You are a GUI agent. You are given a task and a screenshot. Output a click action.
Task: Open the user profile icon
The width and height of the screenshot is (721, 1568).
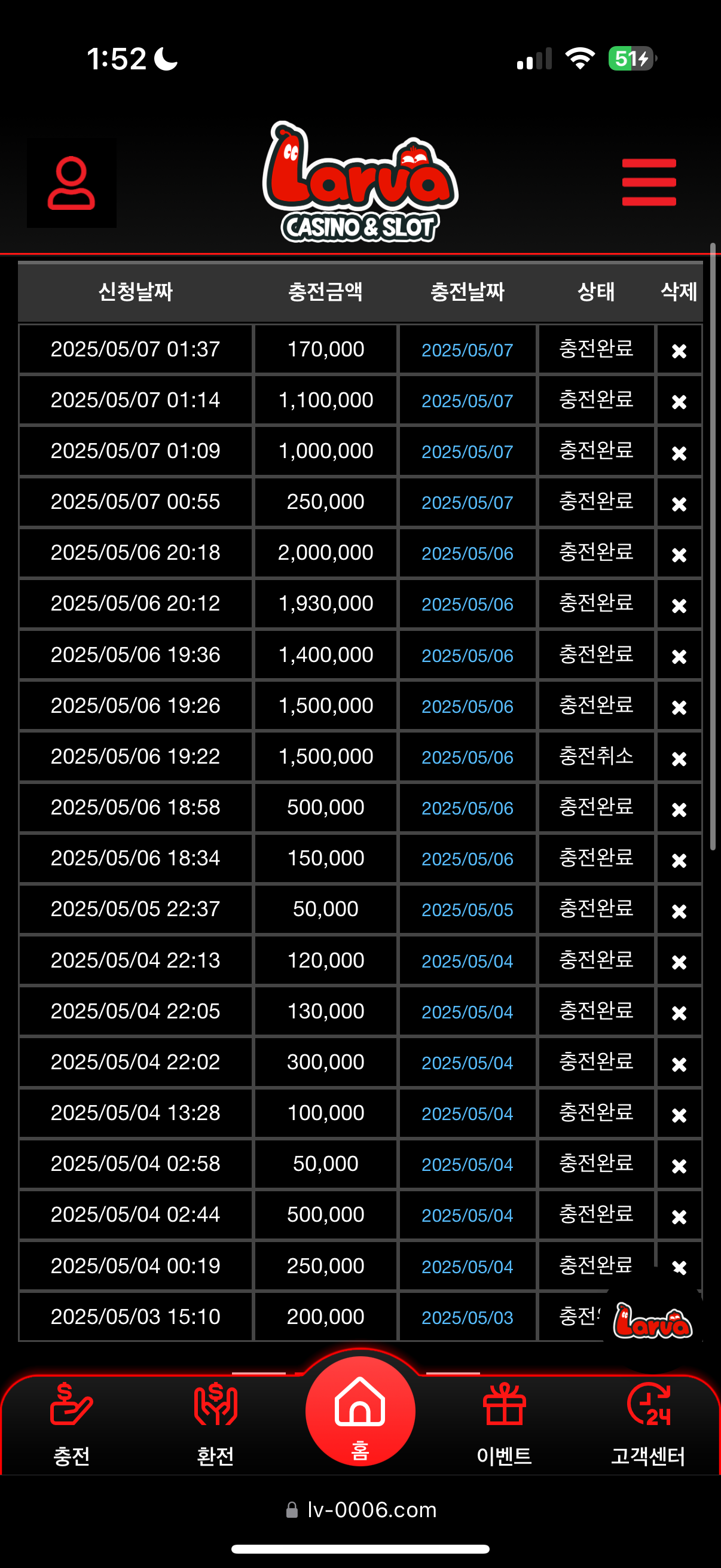click(x=71, y=182)
